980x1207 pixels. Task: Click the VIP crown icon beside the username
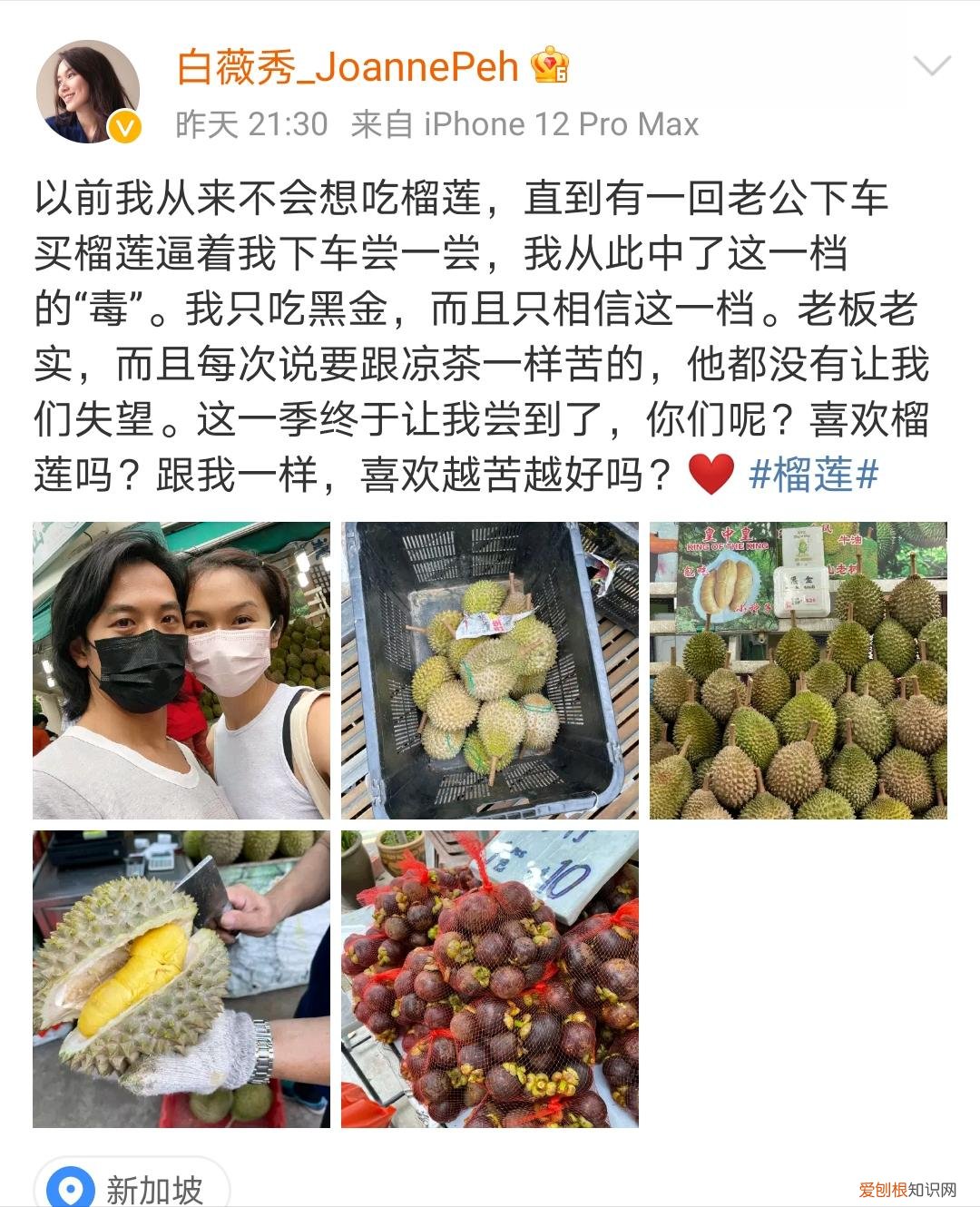pyautogui.click(x=549, y=66)
